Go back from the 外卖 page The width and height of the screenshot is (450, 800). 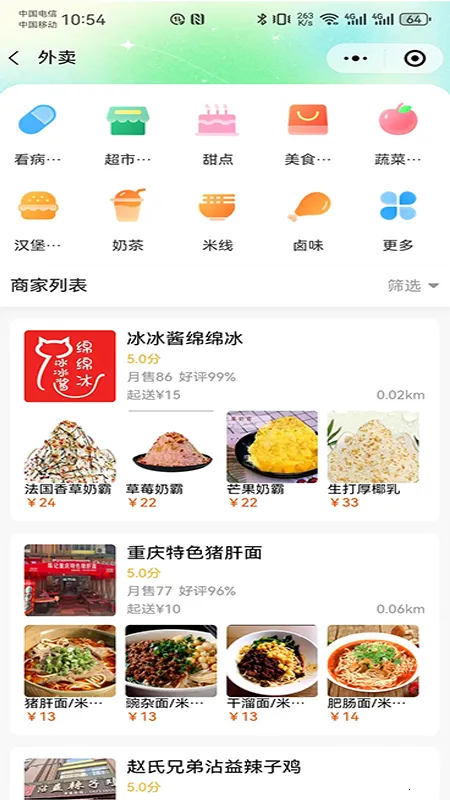coord(14,58)
